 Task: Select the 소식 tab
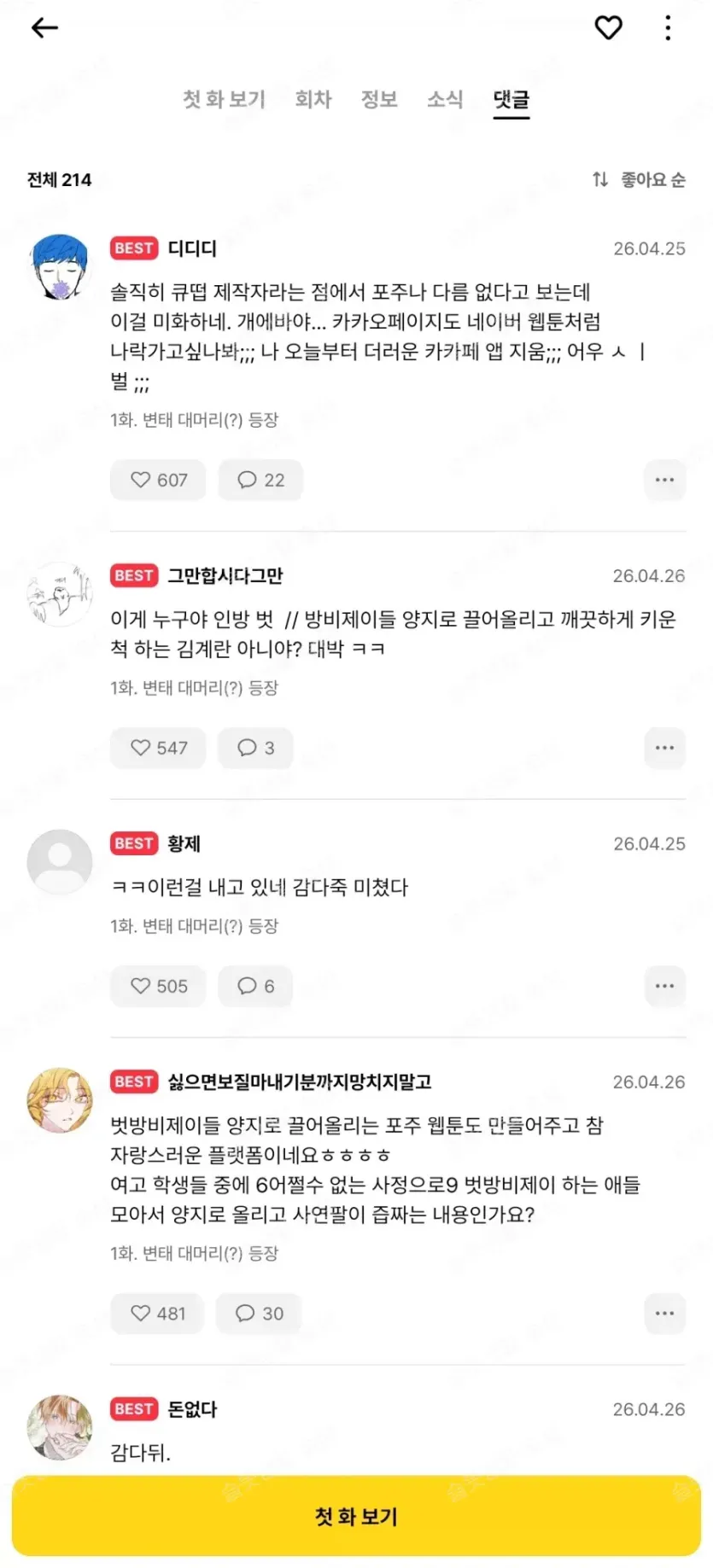[x=445, y=100]
